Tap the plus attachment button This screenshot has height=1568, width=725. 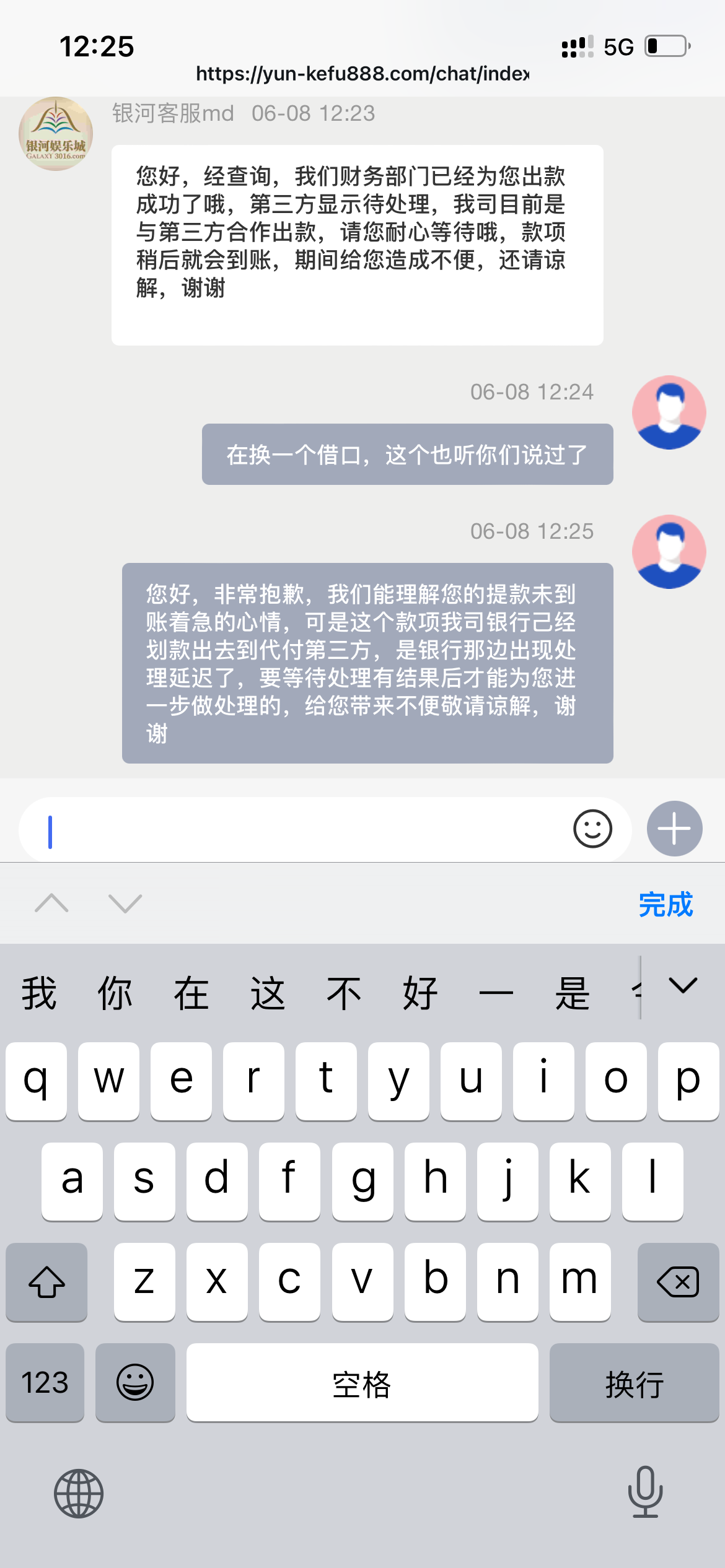coord(674,829)
